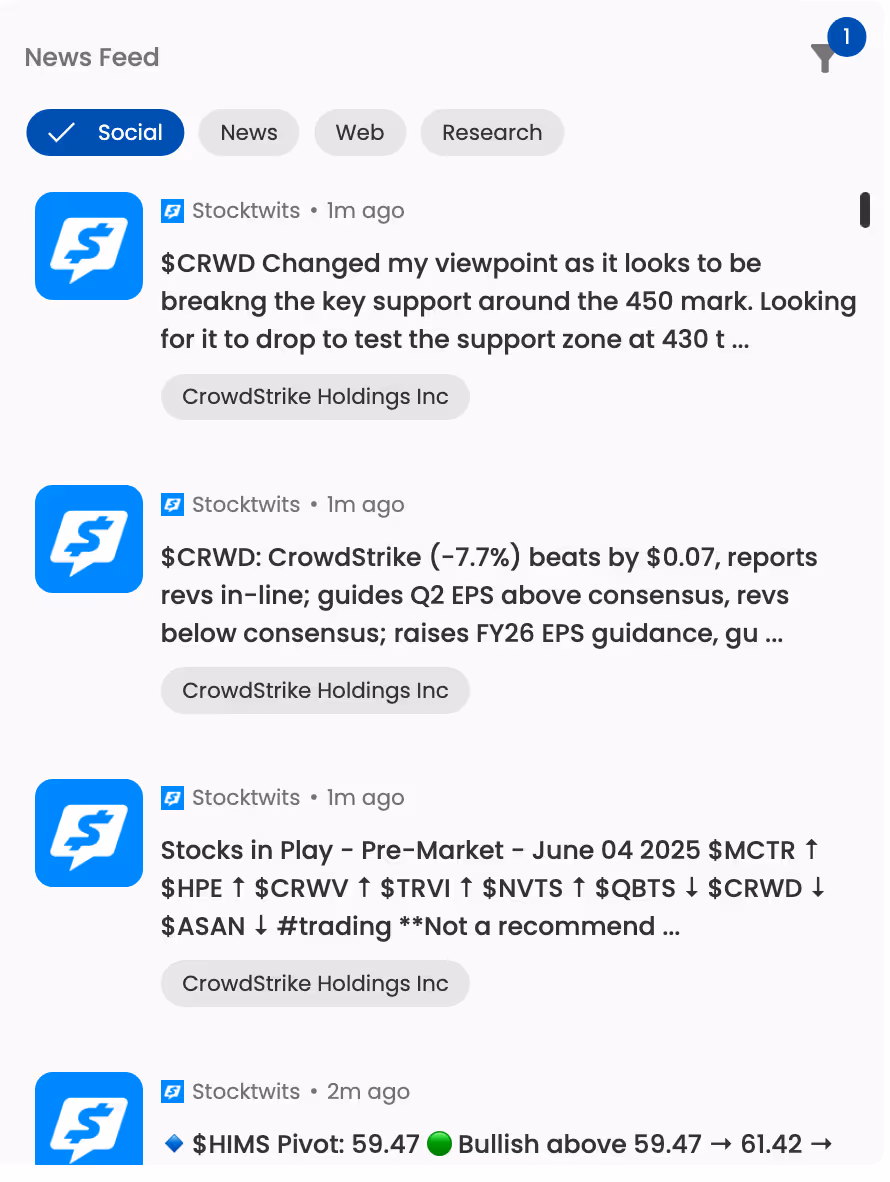The image size is (890, 1182).
Task: Open CrowdStrike tag under the key support post
Action: click(315, 397)
